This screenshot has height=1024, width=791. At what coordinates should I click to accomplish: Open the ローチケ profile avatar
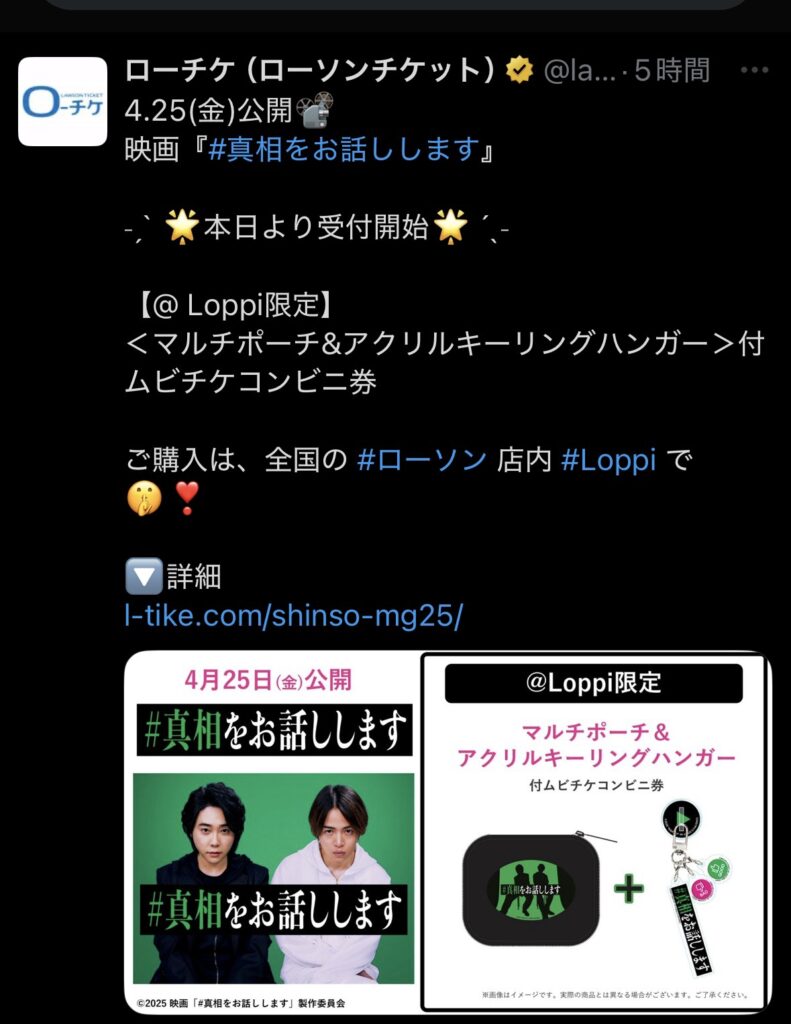[x=62, y=101]
